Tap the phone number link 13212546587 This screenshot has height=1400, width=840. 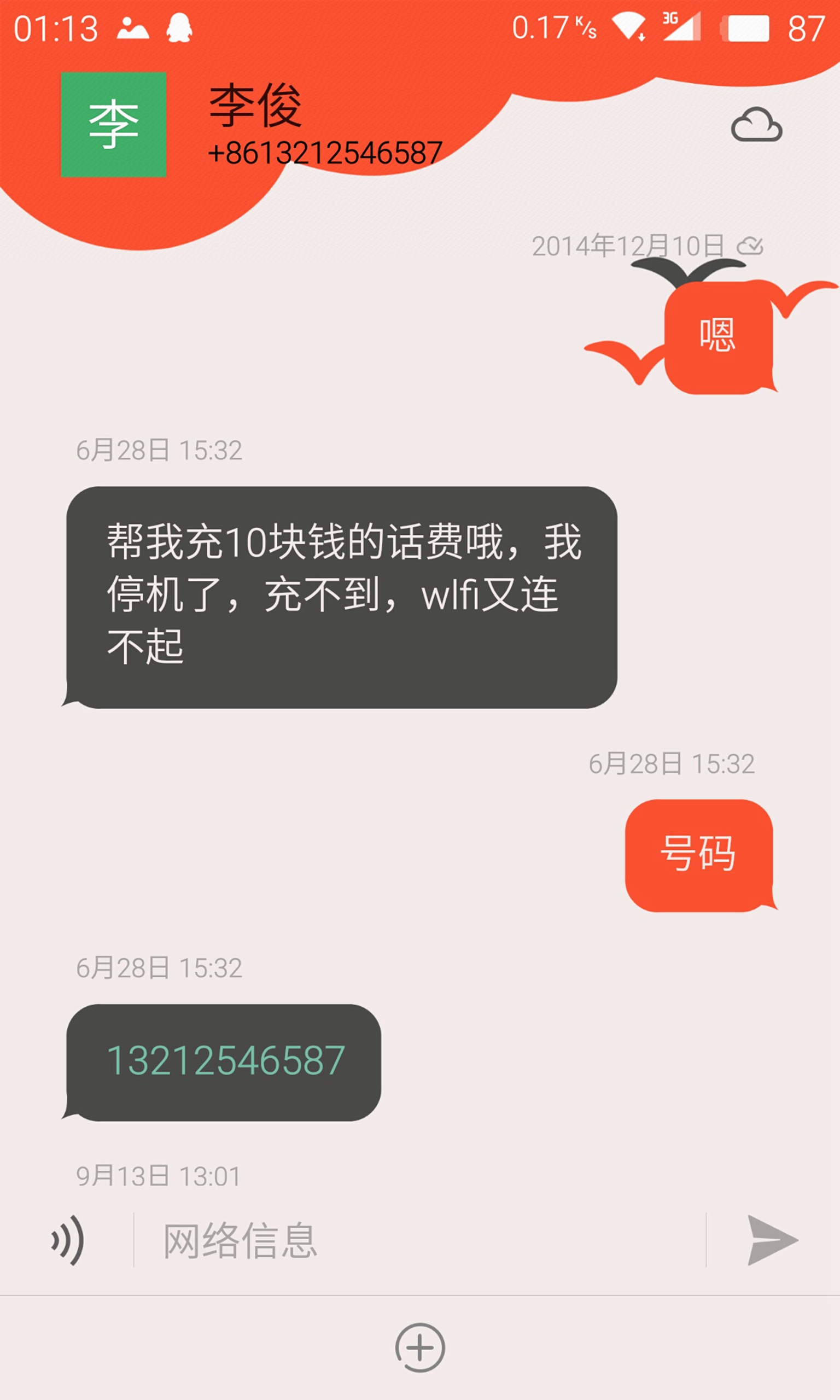tap(226, 1060)
